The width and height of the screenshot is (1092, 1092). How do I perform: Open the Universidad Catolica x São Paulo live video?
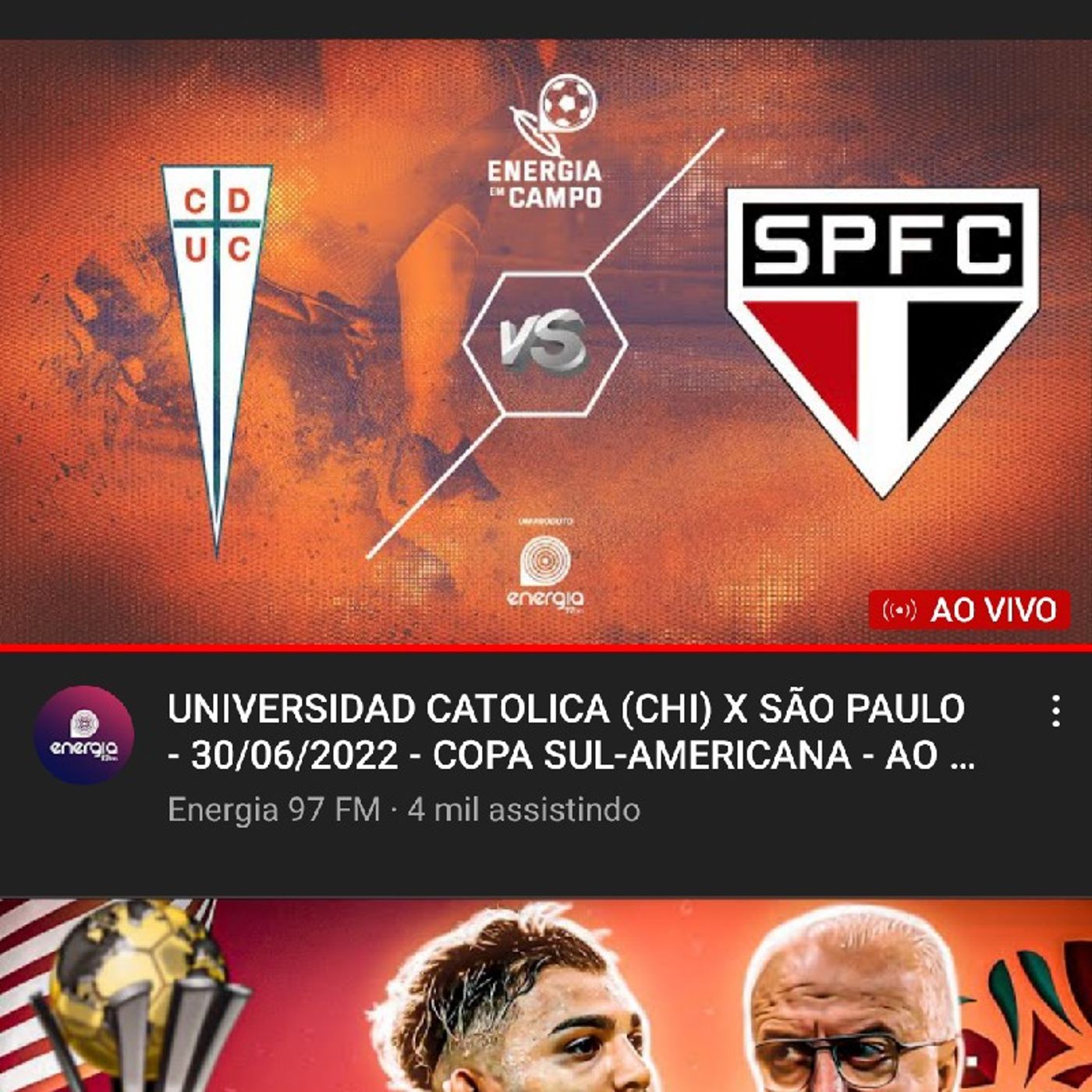[546, 343]
